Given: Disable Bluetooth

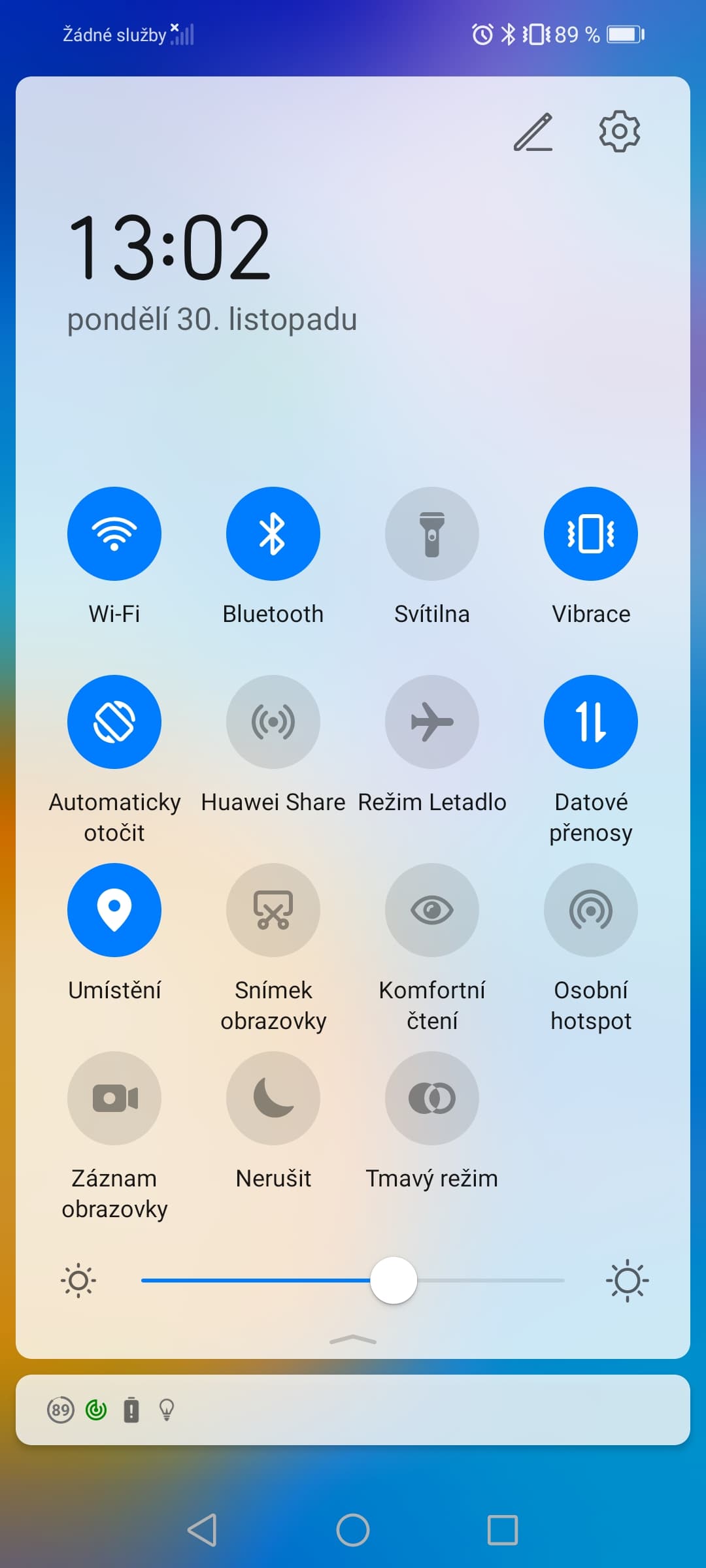Looking at the screenshot, I should click(273, 533).
